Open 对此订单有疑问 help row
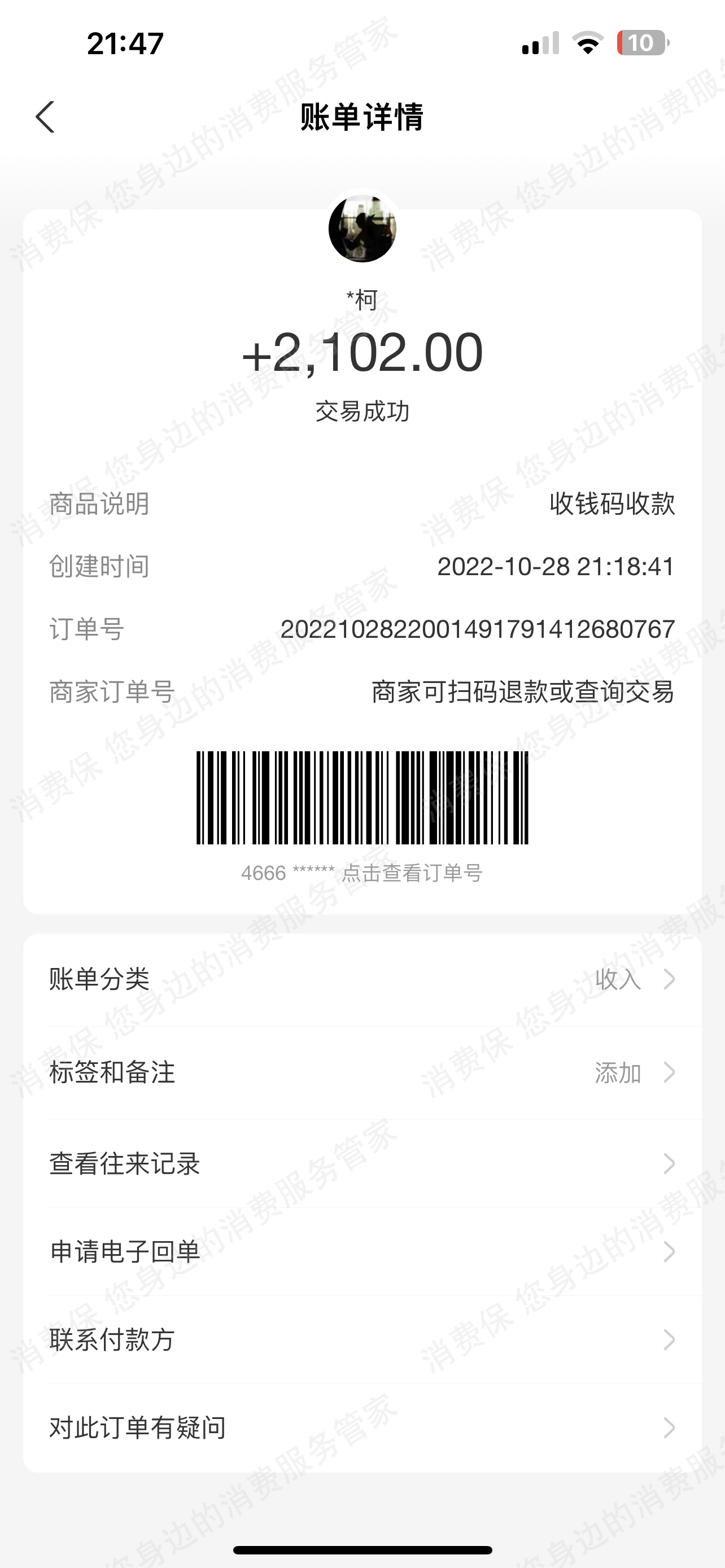725x1568 pixels. [362, 1428]
